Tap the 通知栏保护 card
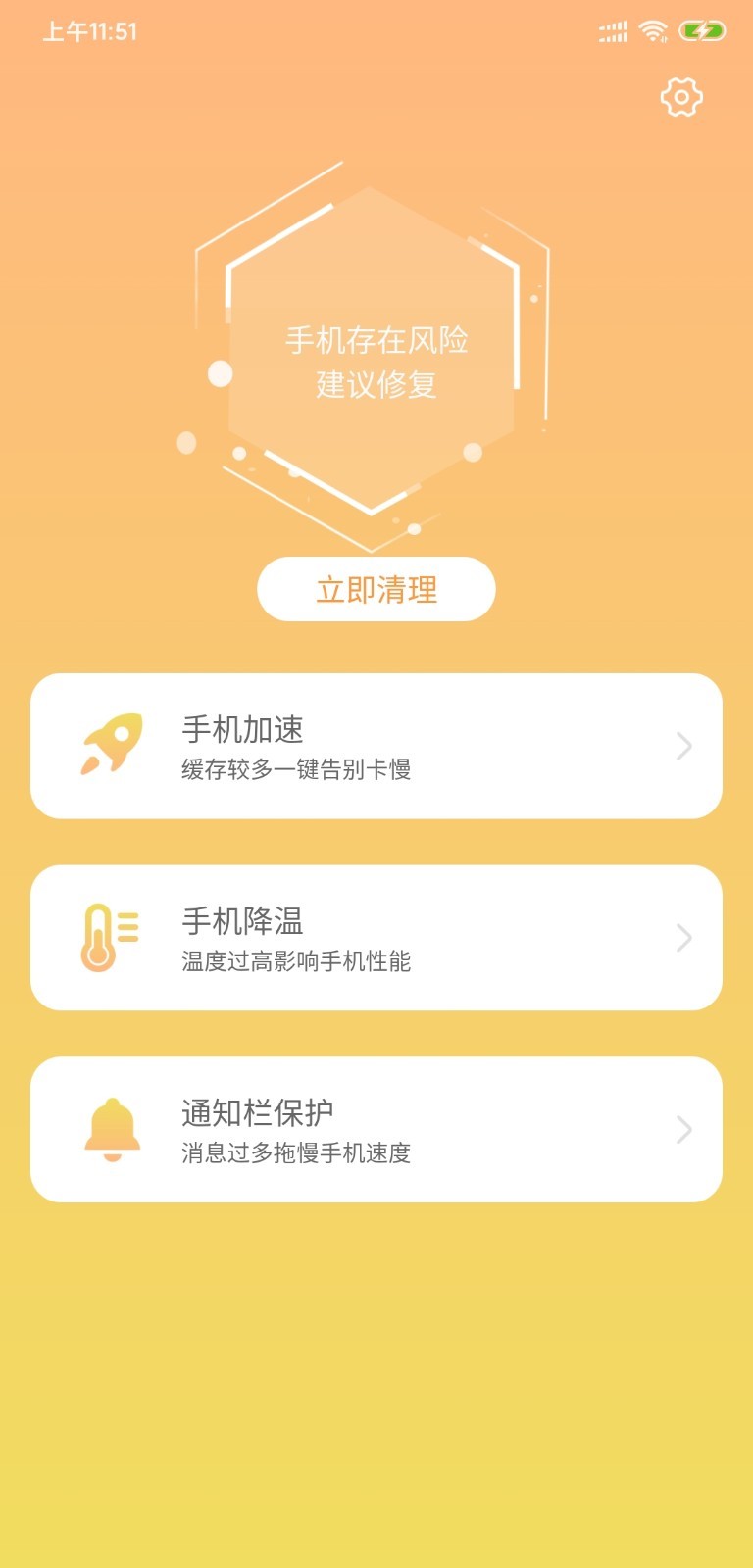Image resolution: width=753 pixels, height=1568 pixels. tap(376, 1128)
